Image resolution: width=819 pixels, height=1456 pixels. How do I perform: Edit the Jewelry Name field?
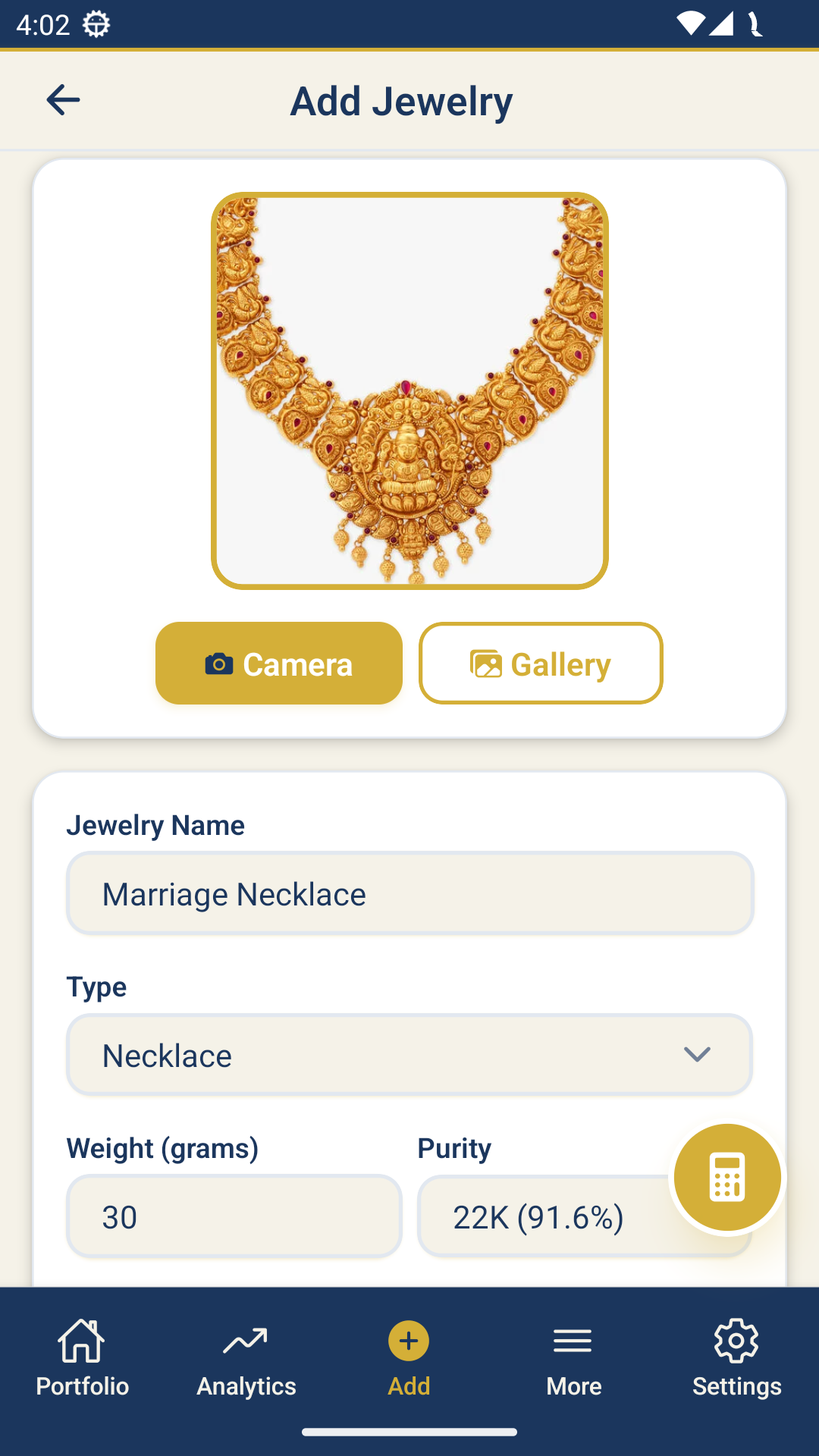click(409, 893)
